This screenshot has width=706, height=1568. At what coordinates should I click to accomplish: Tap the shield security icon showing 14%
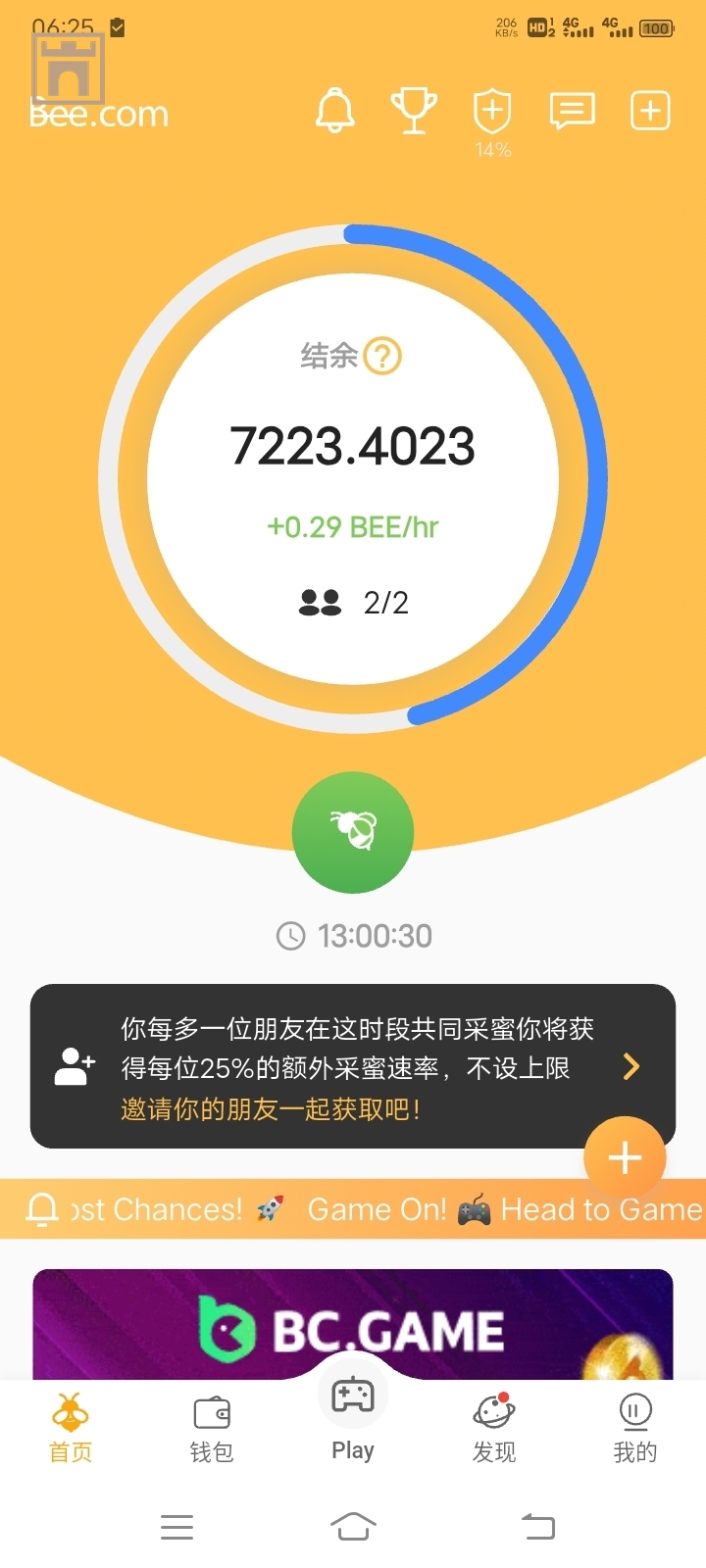(492, 112)
